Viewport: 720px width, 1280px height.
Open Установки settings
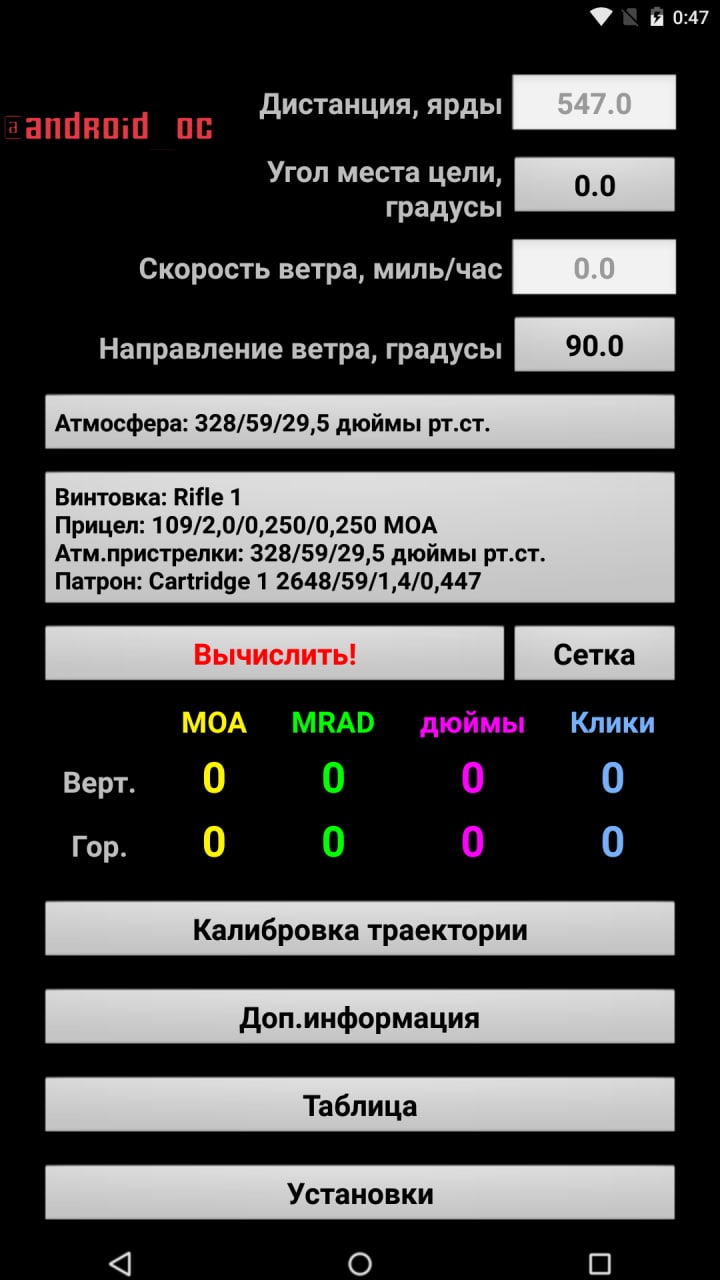[x=359, y=1193]
